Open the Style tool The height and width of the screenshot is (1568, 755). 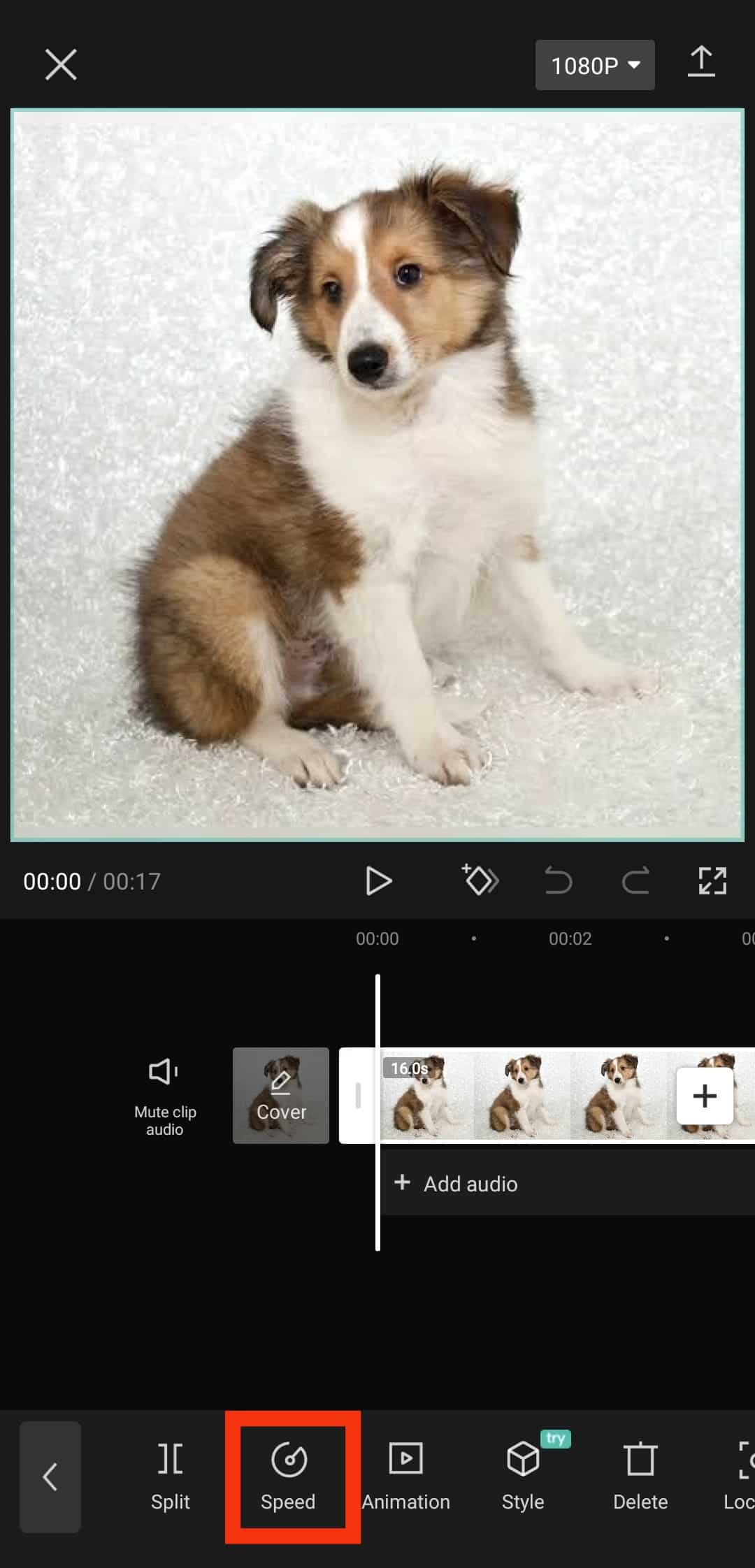523,1477
